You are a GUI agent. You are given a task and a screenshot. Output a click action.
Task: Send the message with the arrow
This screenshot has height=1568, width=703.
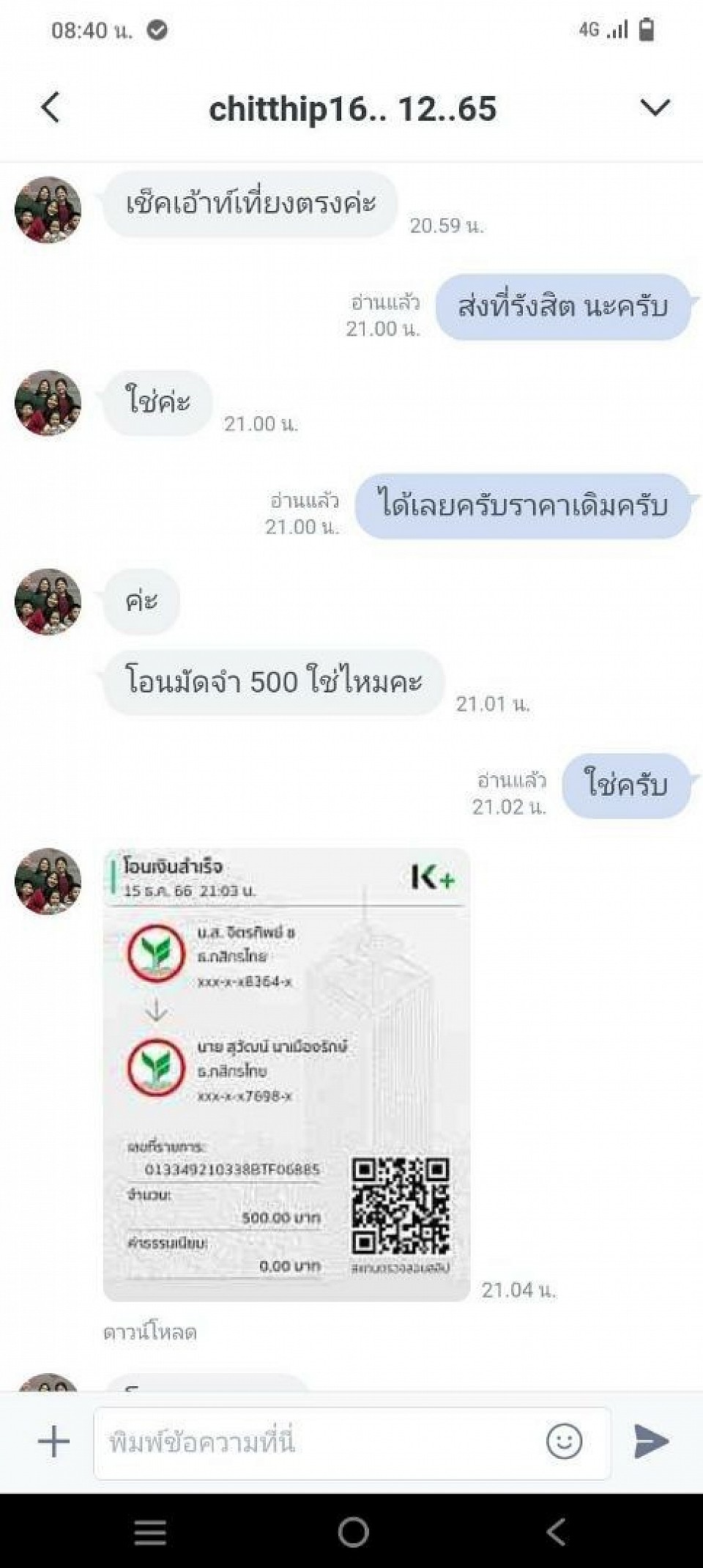click(651, 1441)
